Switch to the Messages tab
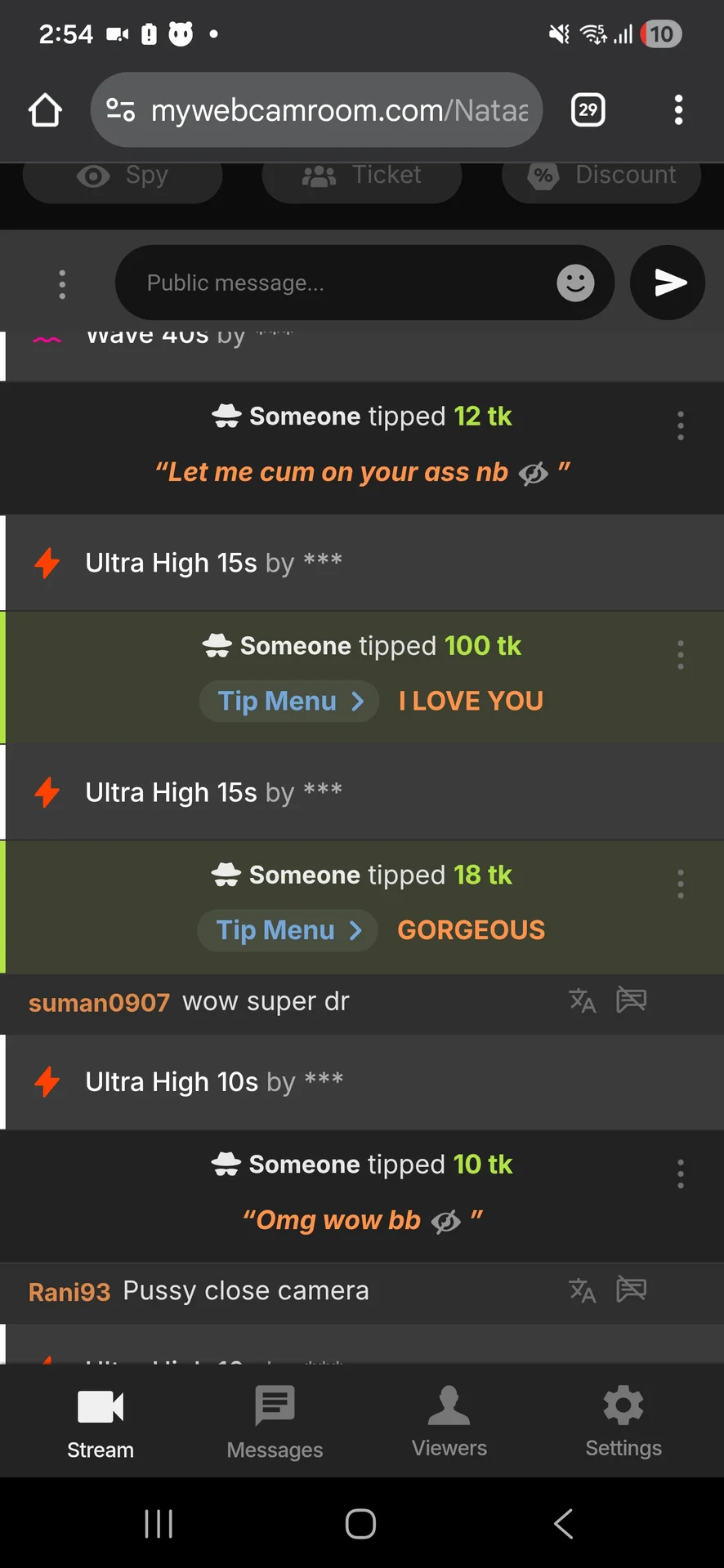Image resolution: width=724 pixels, height=1568 pixels. (275, 1422)
